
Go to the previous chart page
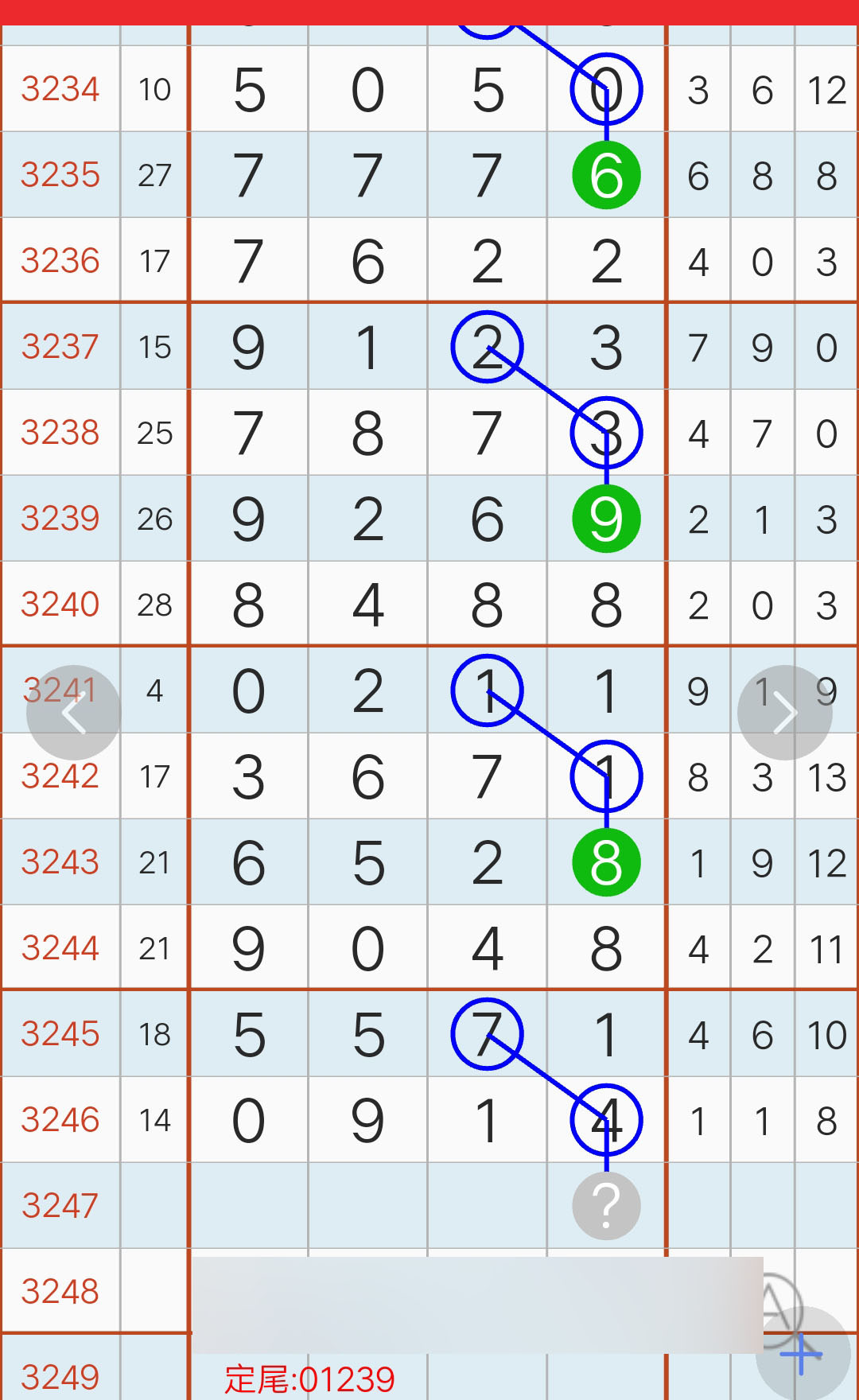coord(74,713)
